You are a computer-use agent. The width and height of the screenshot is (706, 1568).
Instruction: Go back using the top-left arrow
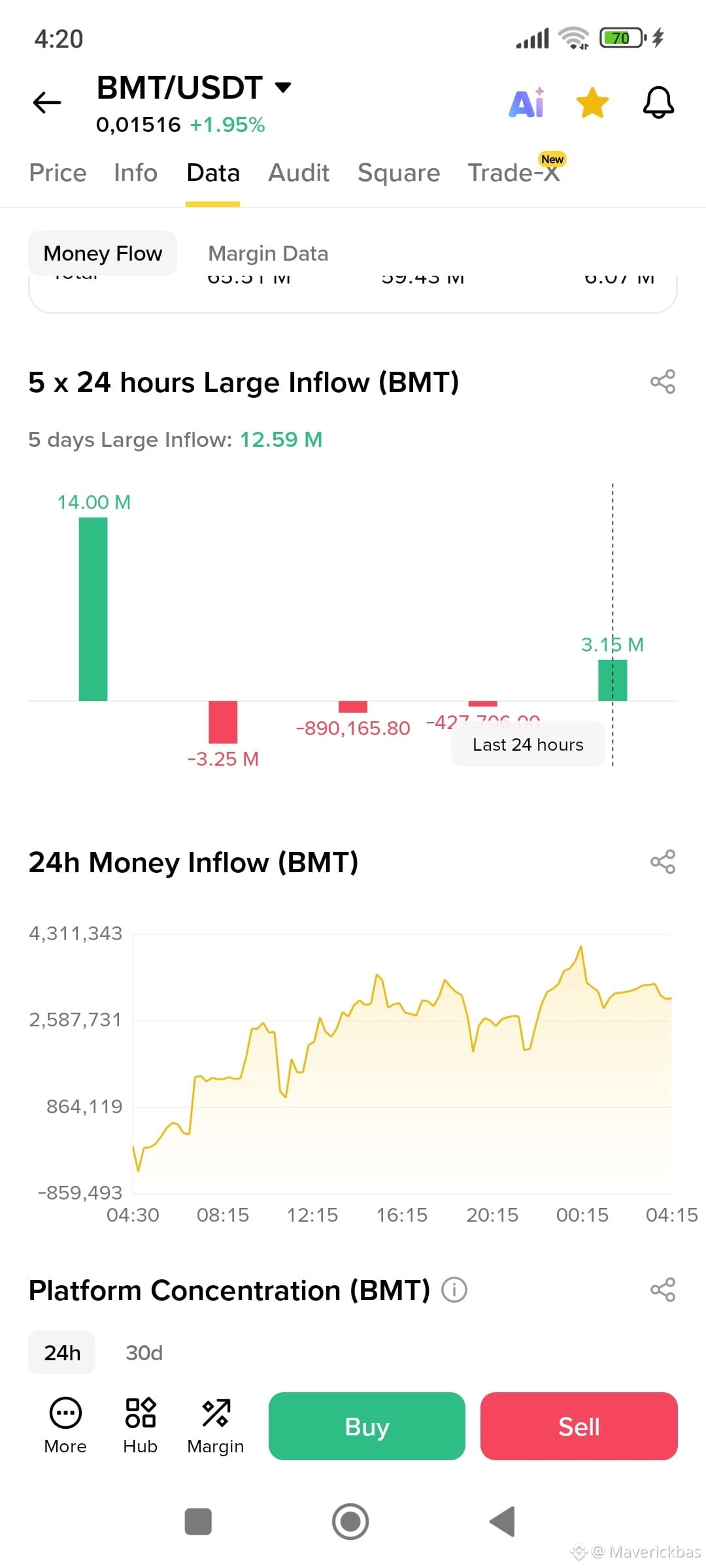click(x=47, y=103)
